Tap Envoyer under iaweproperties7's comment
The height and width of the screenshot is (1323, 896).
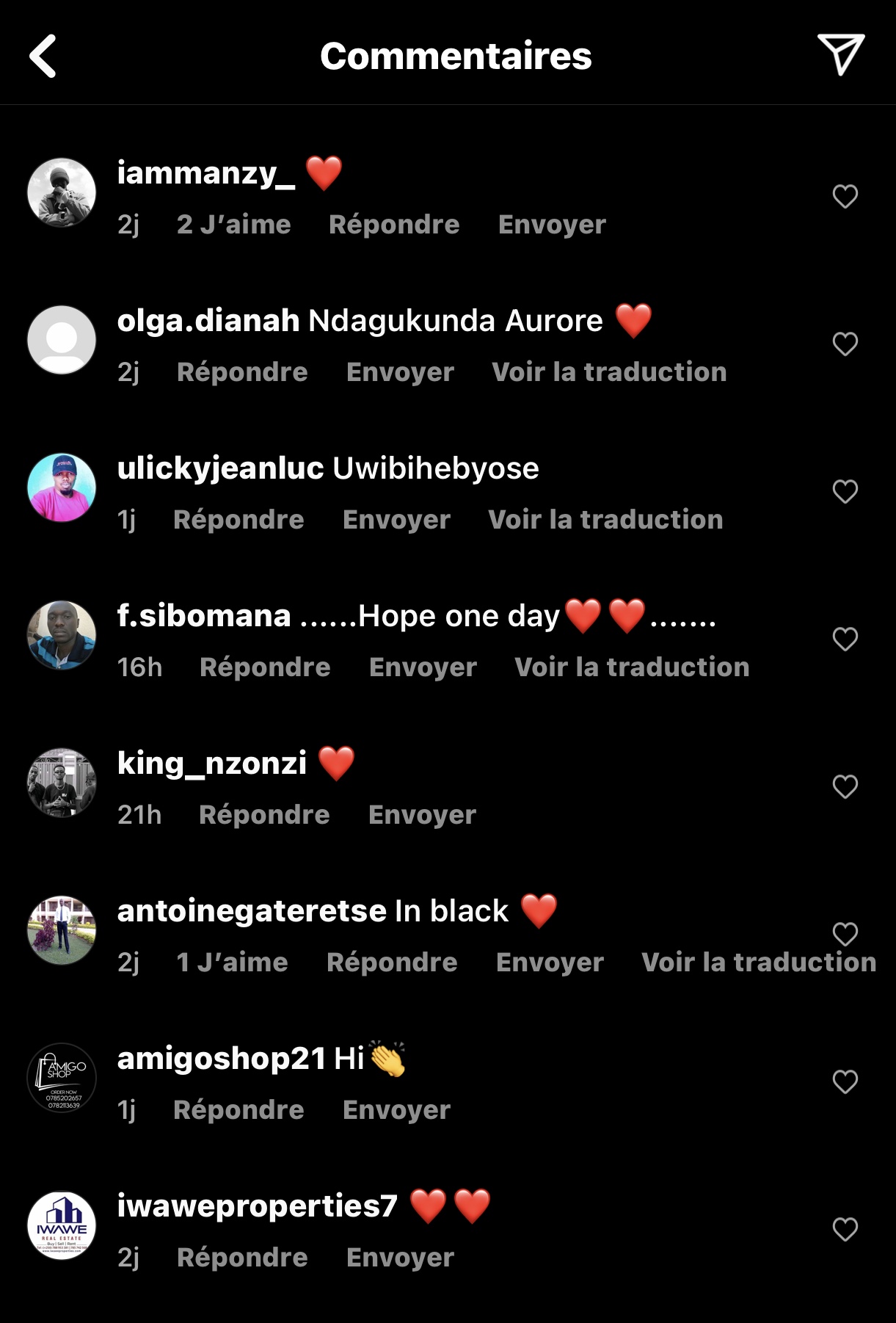pyautogui.click(x=400, y=1258)
